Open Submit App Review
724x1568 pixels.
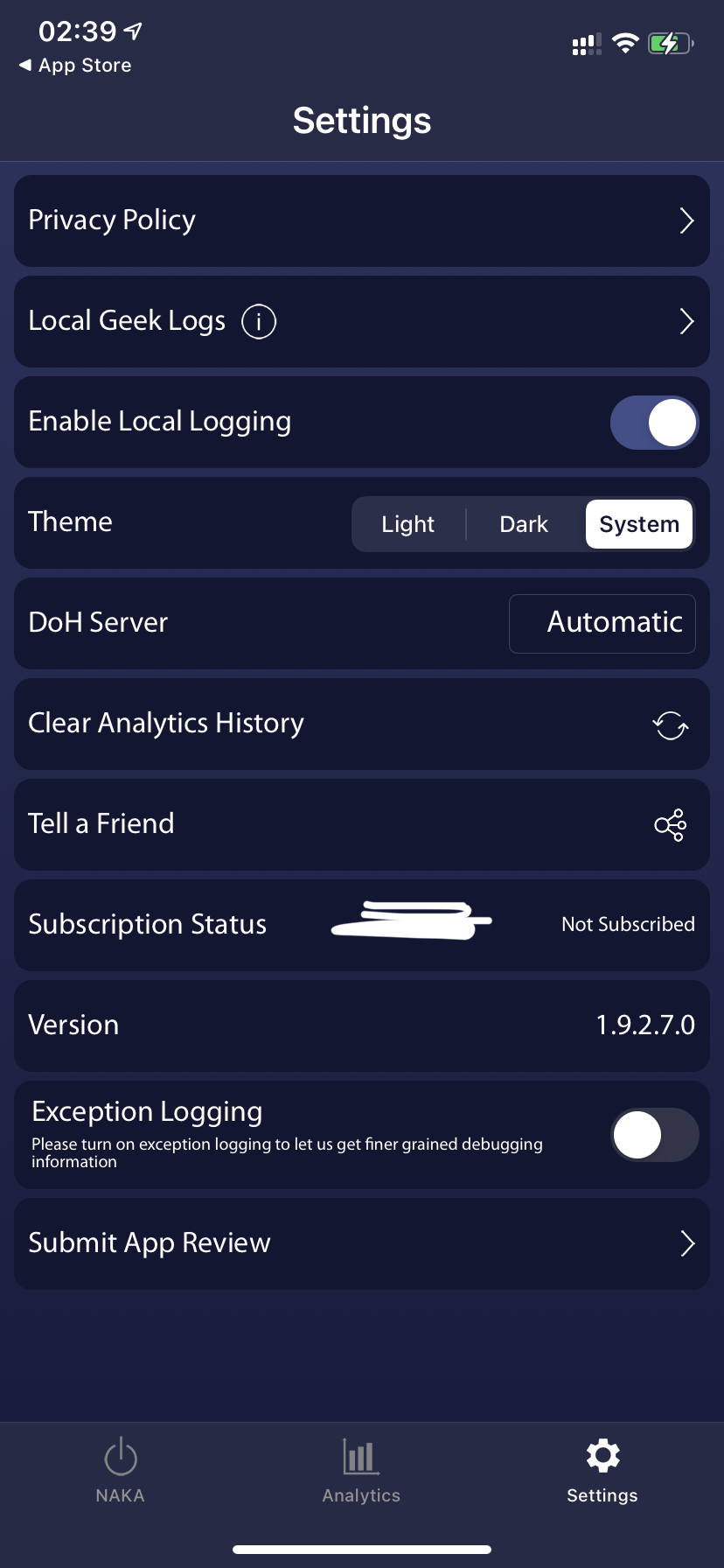(362, 1243)
